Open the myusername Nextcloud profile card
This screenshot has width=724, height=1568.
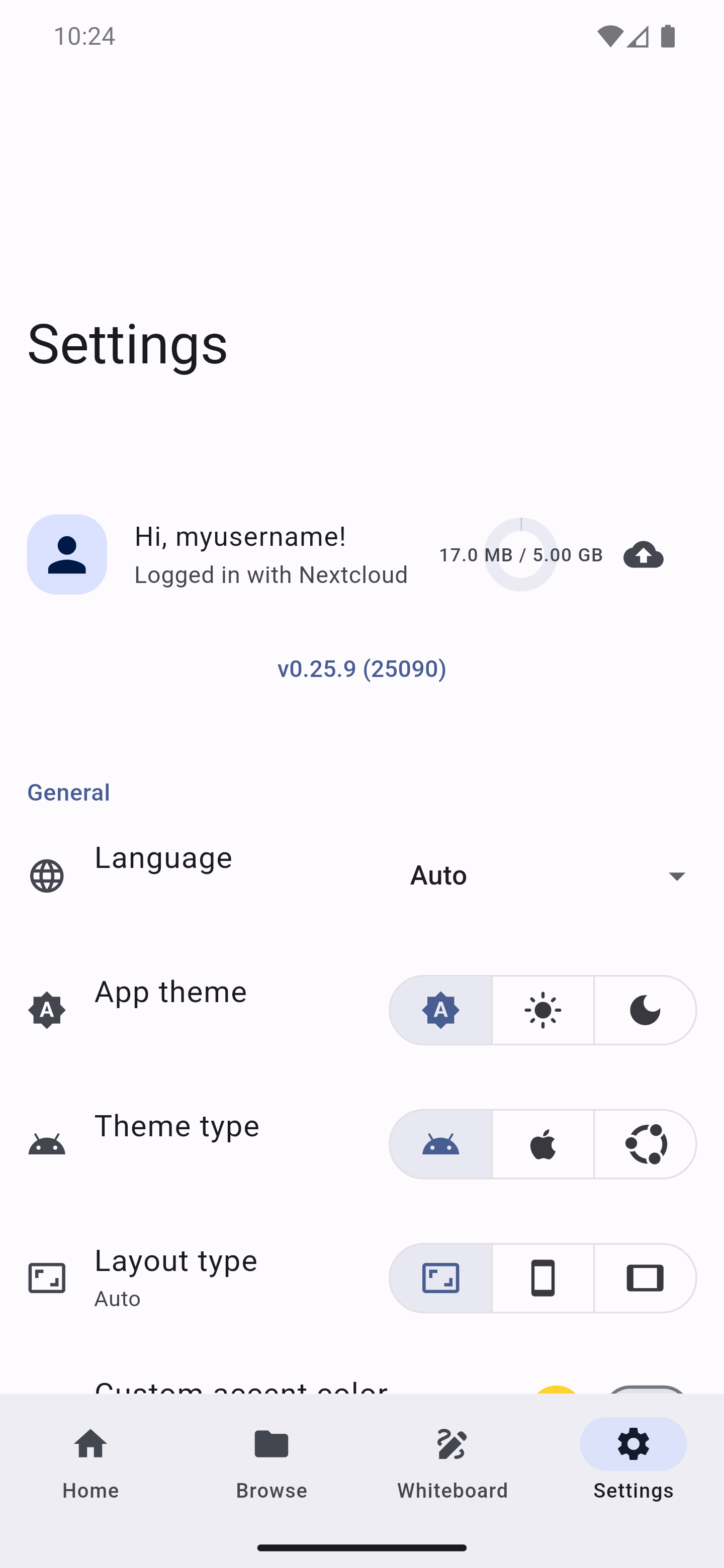click(x=361, y=554)
